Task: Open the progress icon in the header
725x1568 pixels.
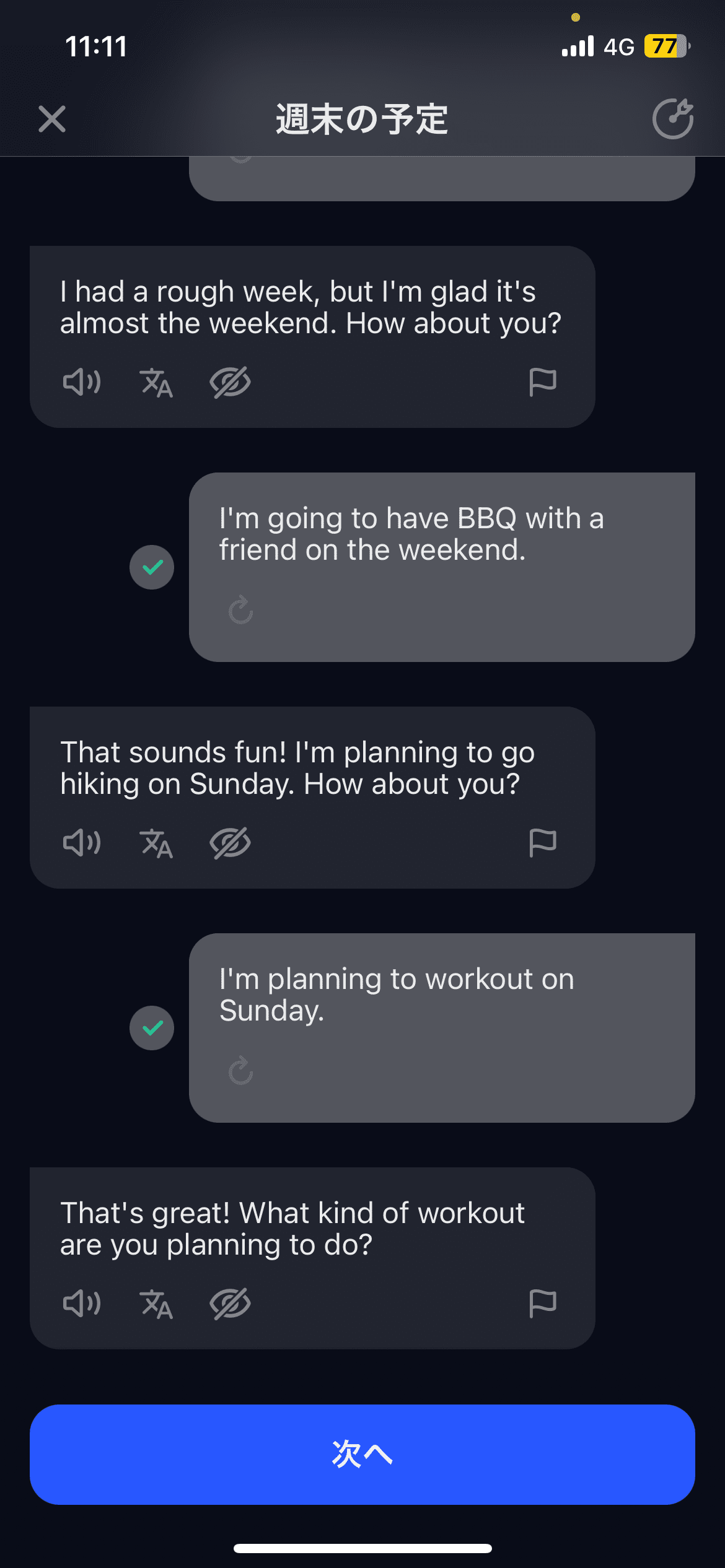Action: [x=673, y=118]
